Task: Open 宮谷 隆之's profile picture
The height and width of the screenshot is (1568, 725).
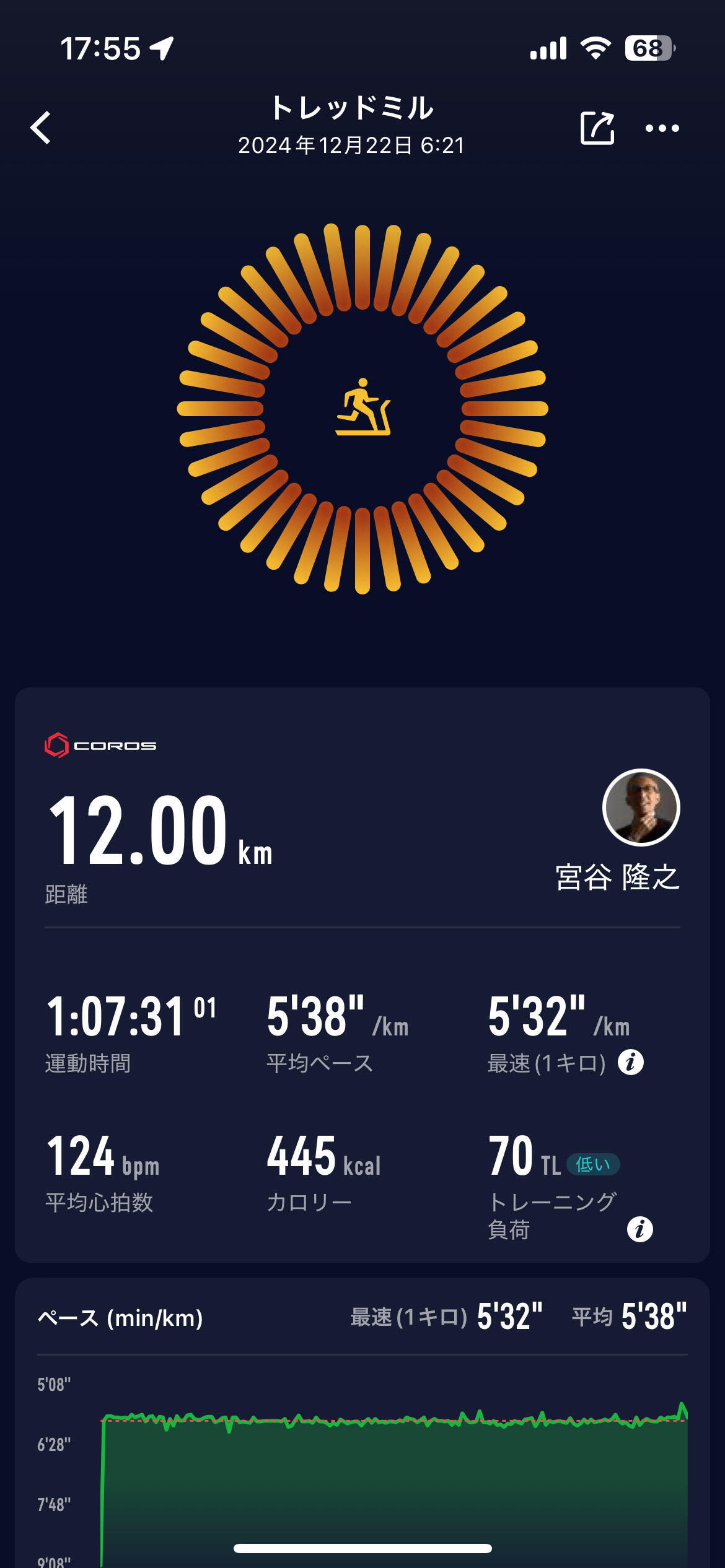Action: click(641, 808)
